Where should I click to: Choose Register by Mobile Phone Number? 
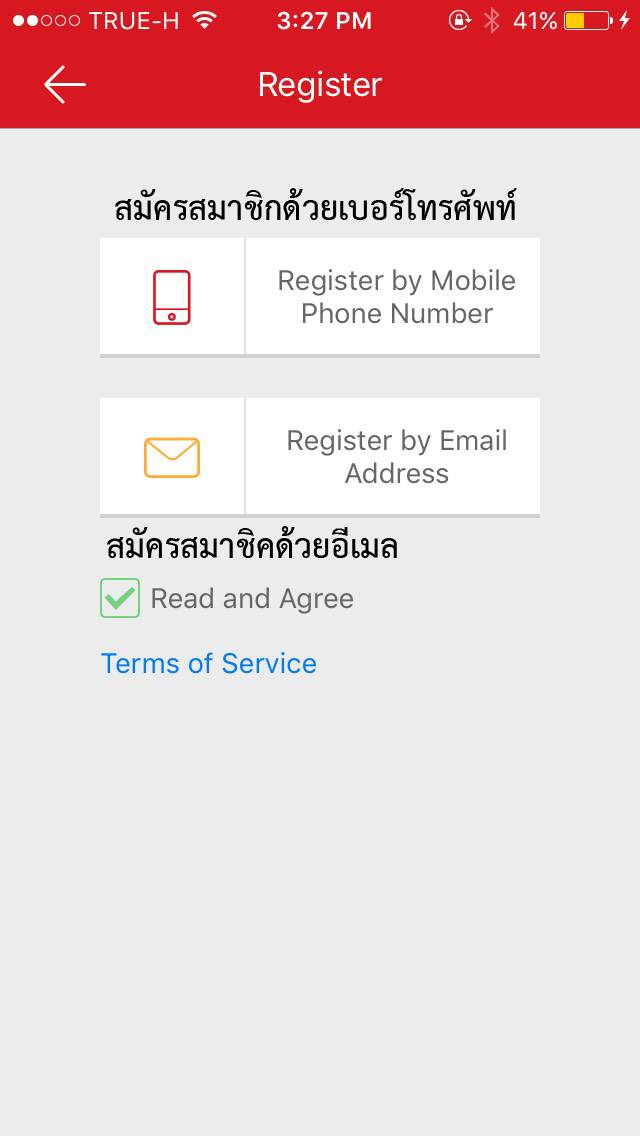[x=320, y=297]
